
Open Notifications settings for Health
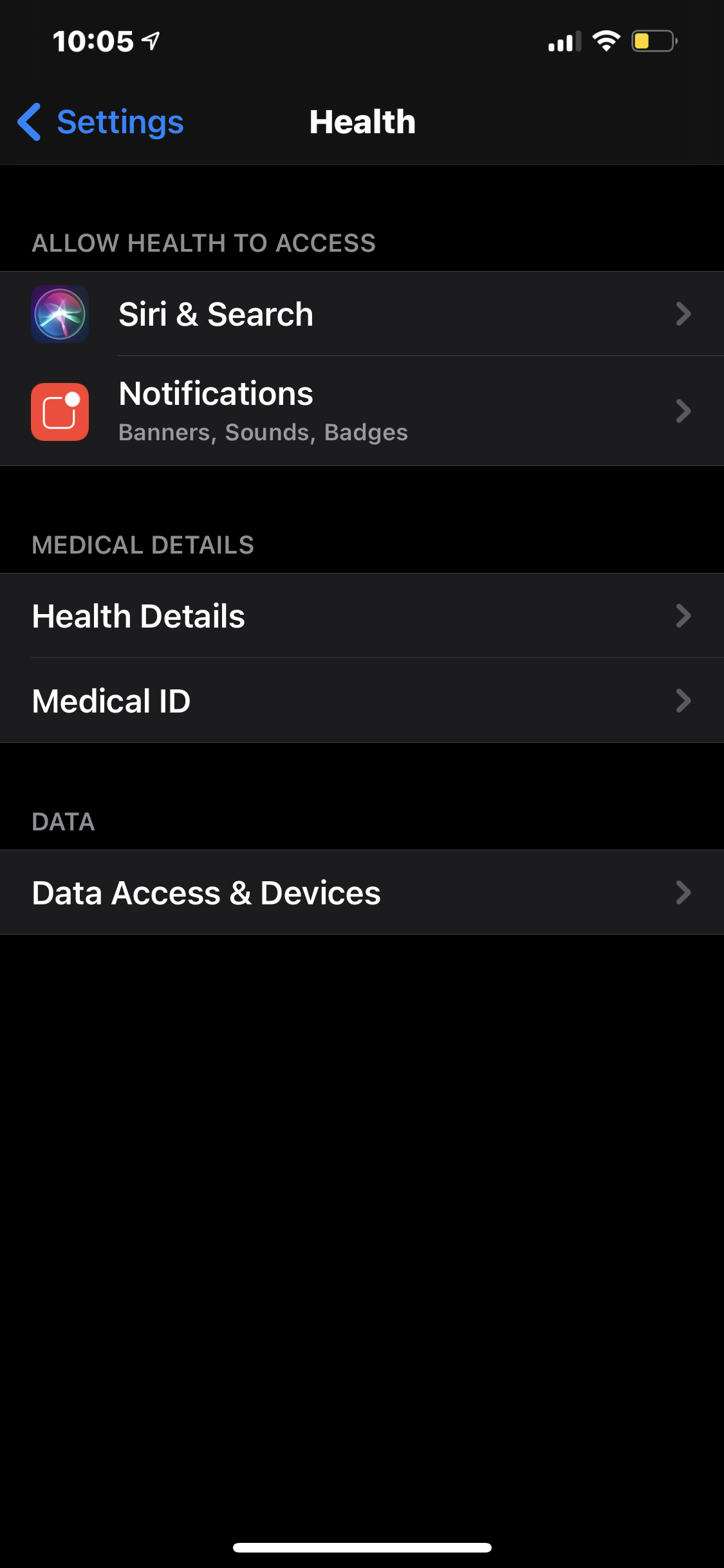pos(360,411)
